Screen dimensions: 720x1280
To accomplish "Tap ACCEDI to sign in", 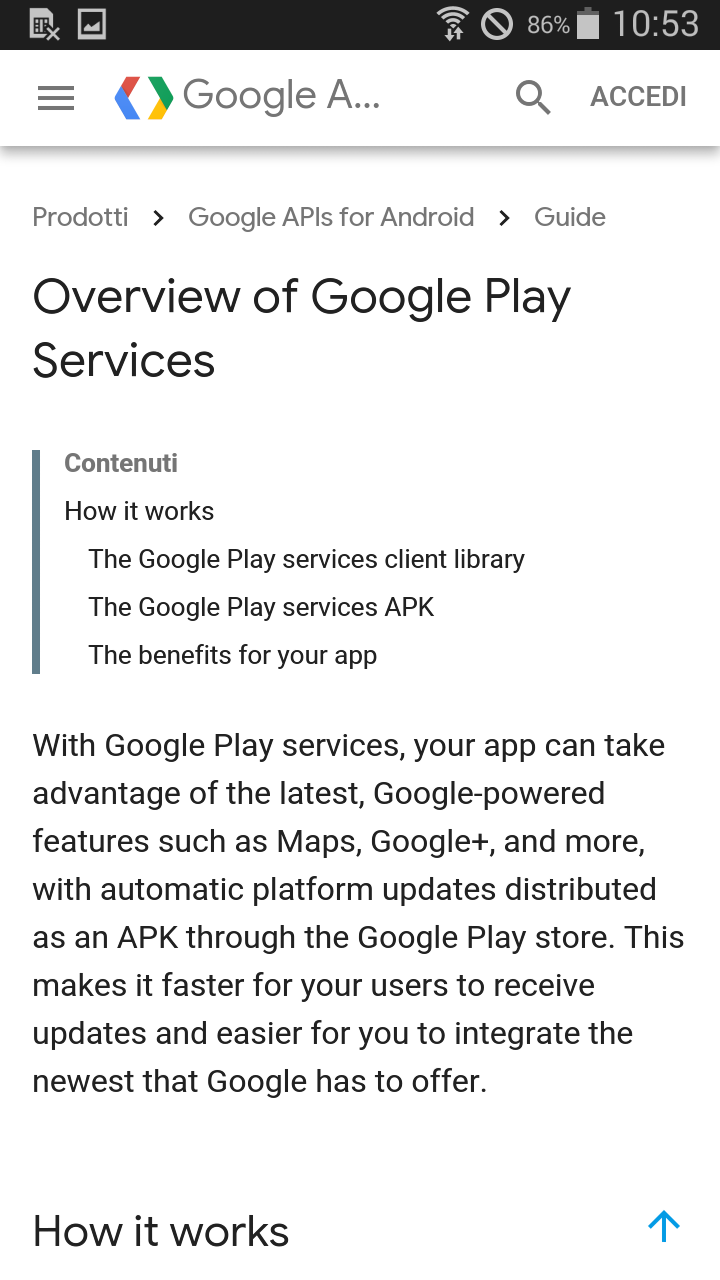I will (638, 97).
